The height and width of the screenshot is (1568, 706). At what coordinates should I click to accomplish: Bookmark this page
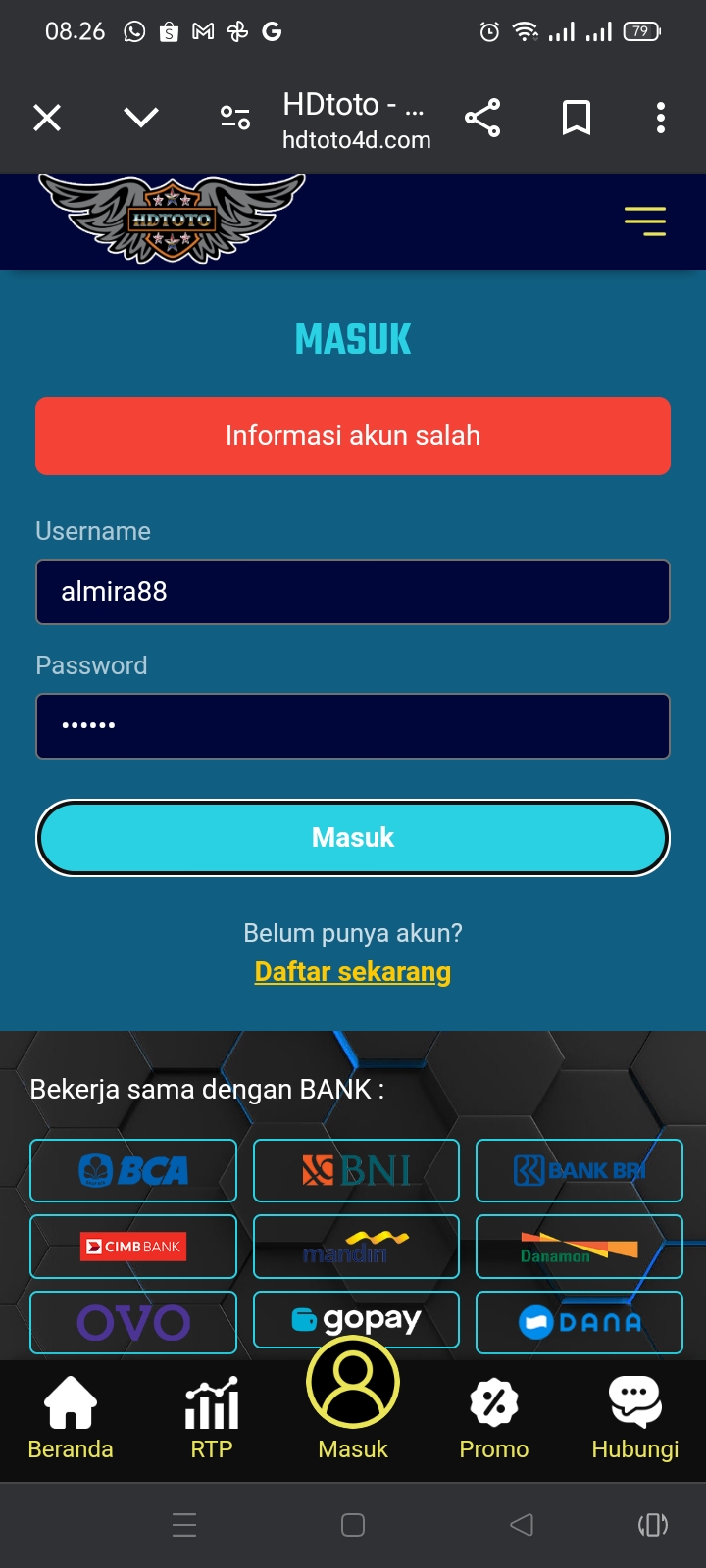577,119
